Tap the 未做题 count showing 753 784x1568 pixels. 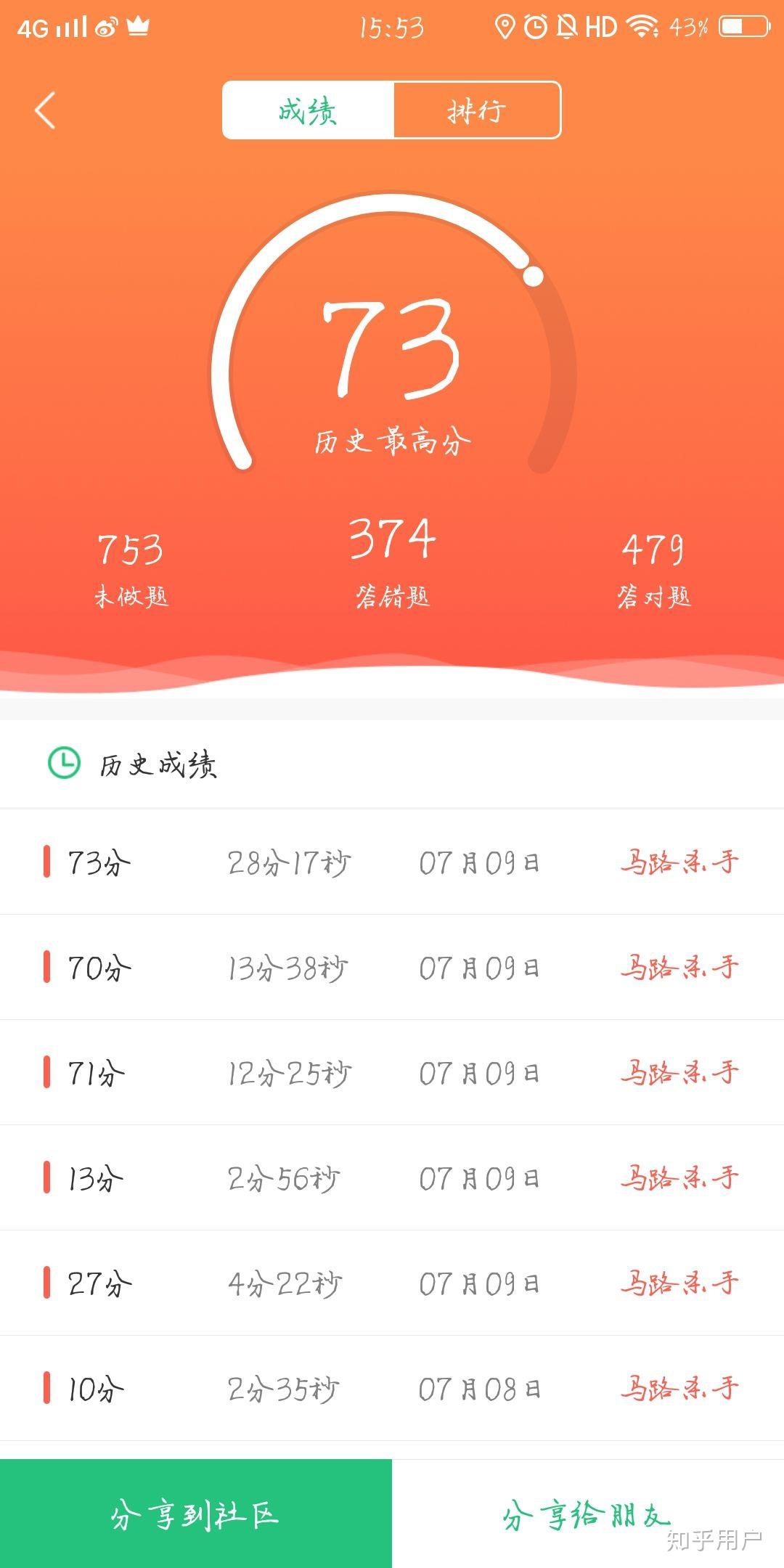click(x=131, y=566)
